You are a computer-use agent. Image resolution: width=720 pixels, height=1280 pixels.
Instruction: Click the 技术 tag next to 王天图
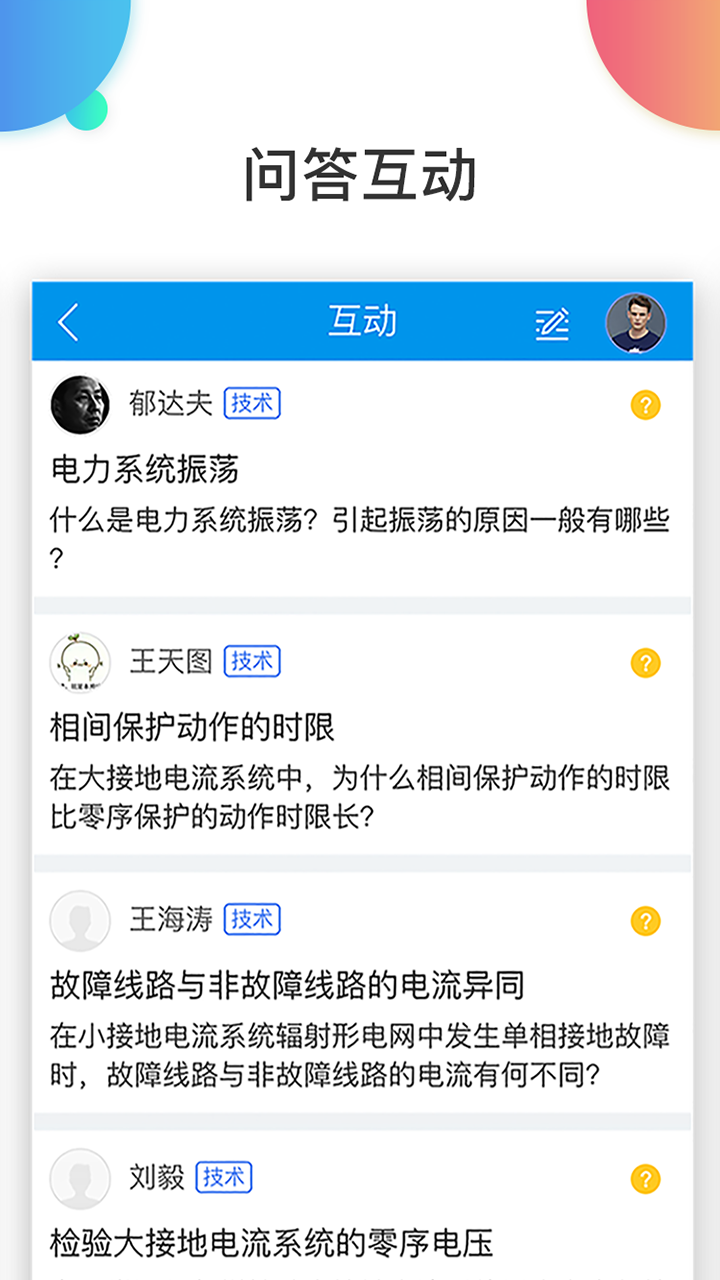pos(252,662)
